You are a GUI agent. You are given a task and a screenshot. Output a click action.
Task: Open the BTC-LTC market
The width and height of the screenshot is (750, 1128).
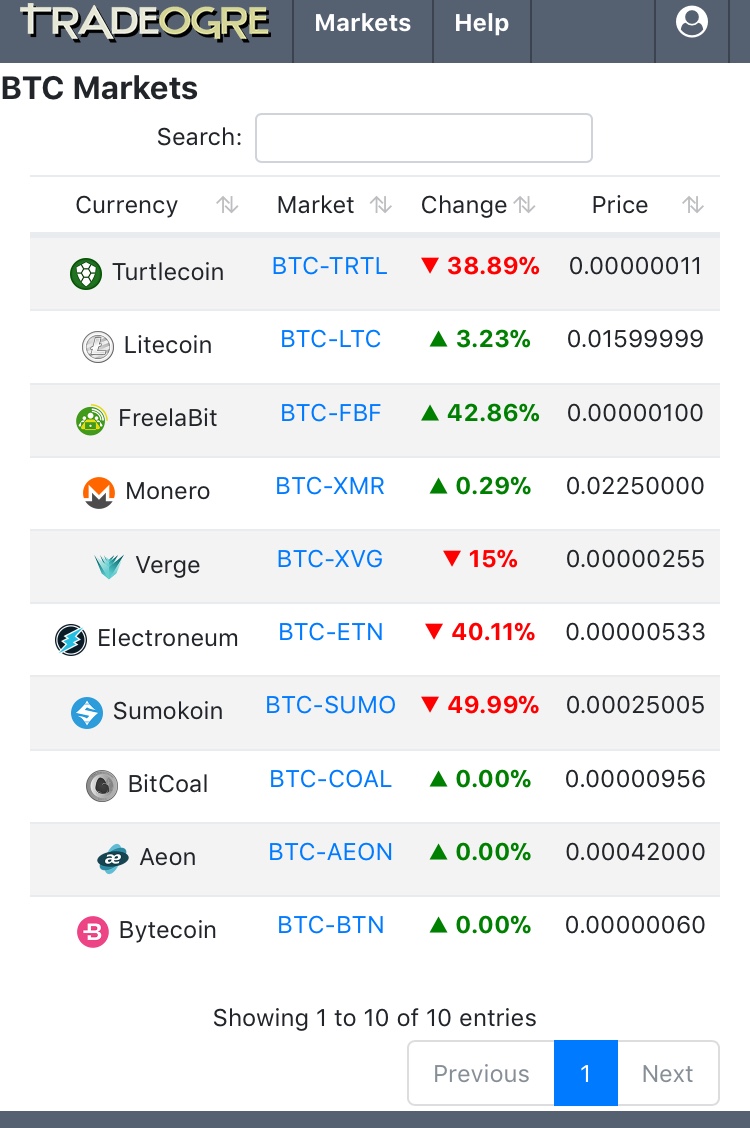[x=330, y=339]
